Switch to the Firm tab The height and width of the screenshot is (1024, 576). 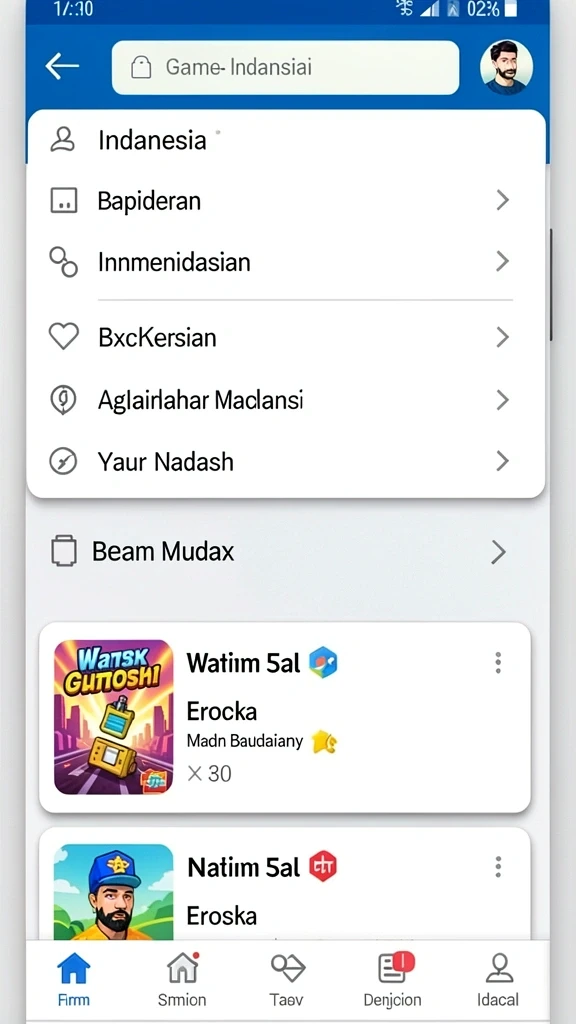(x=73, y=979)
